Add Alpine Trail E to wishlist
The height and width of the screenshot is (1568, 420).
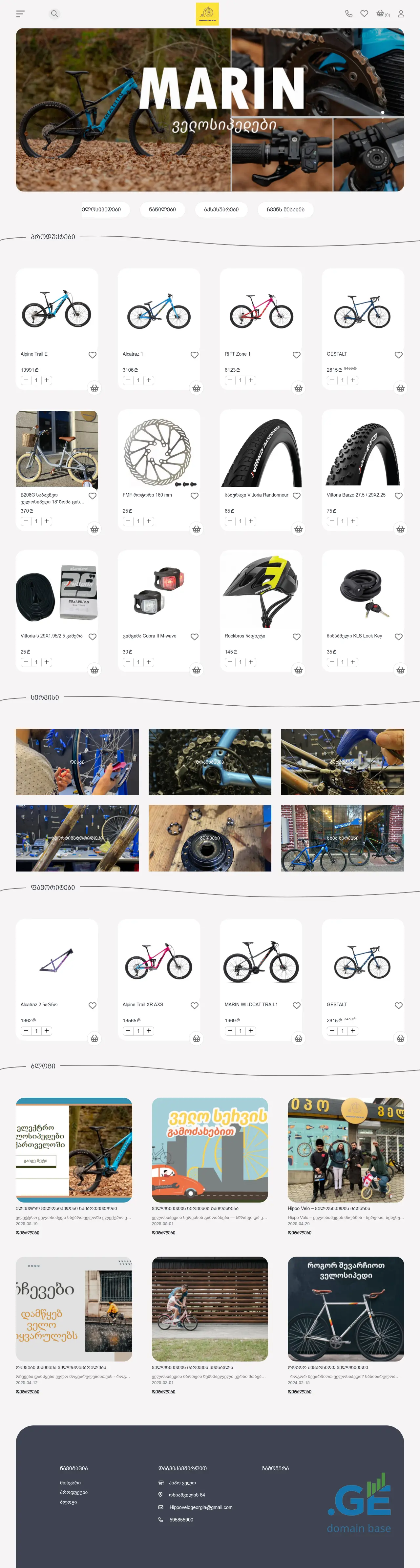tap(93, 355)
